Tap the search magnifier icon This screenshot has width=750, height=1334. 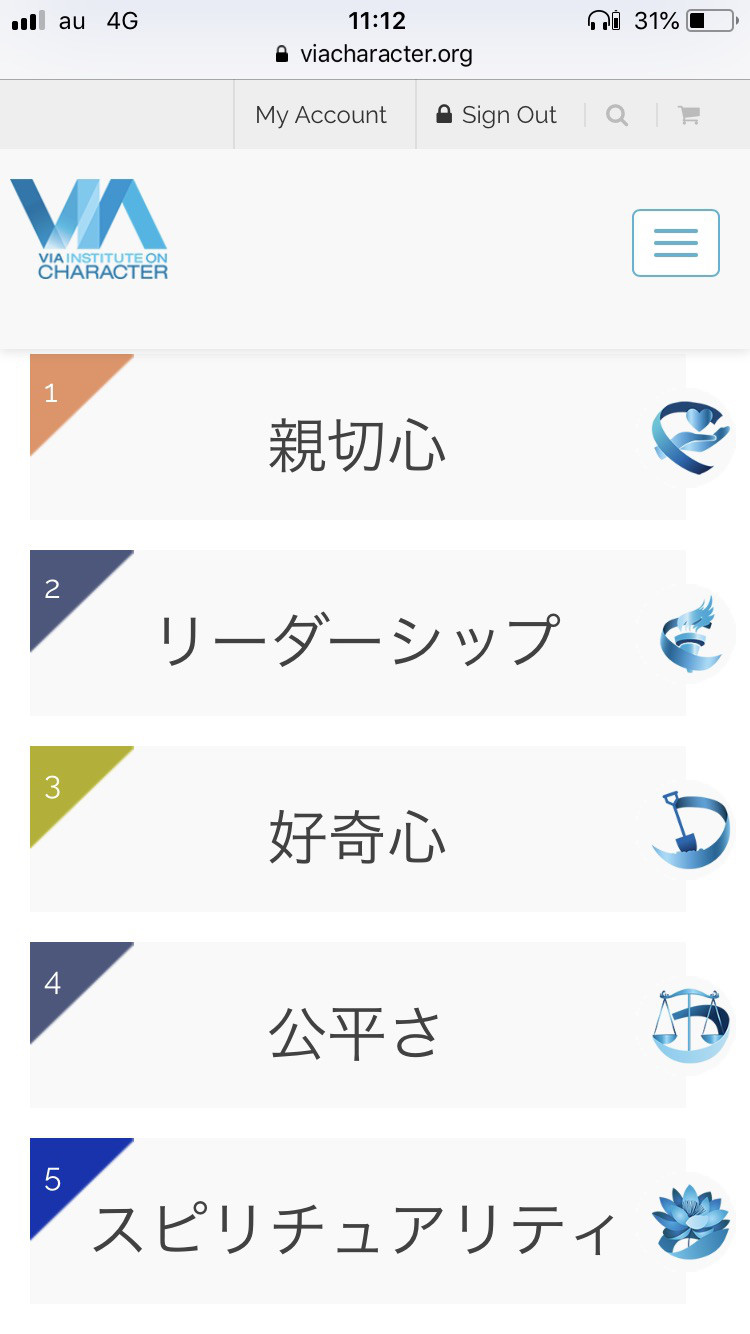[617, 116]
